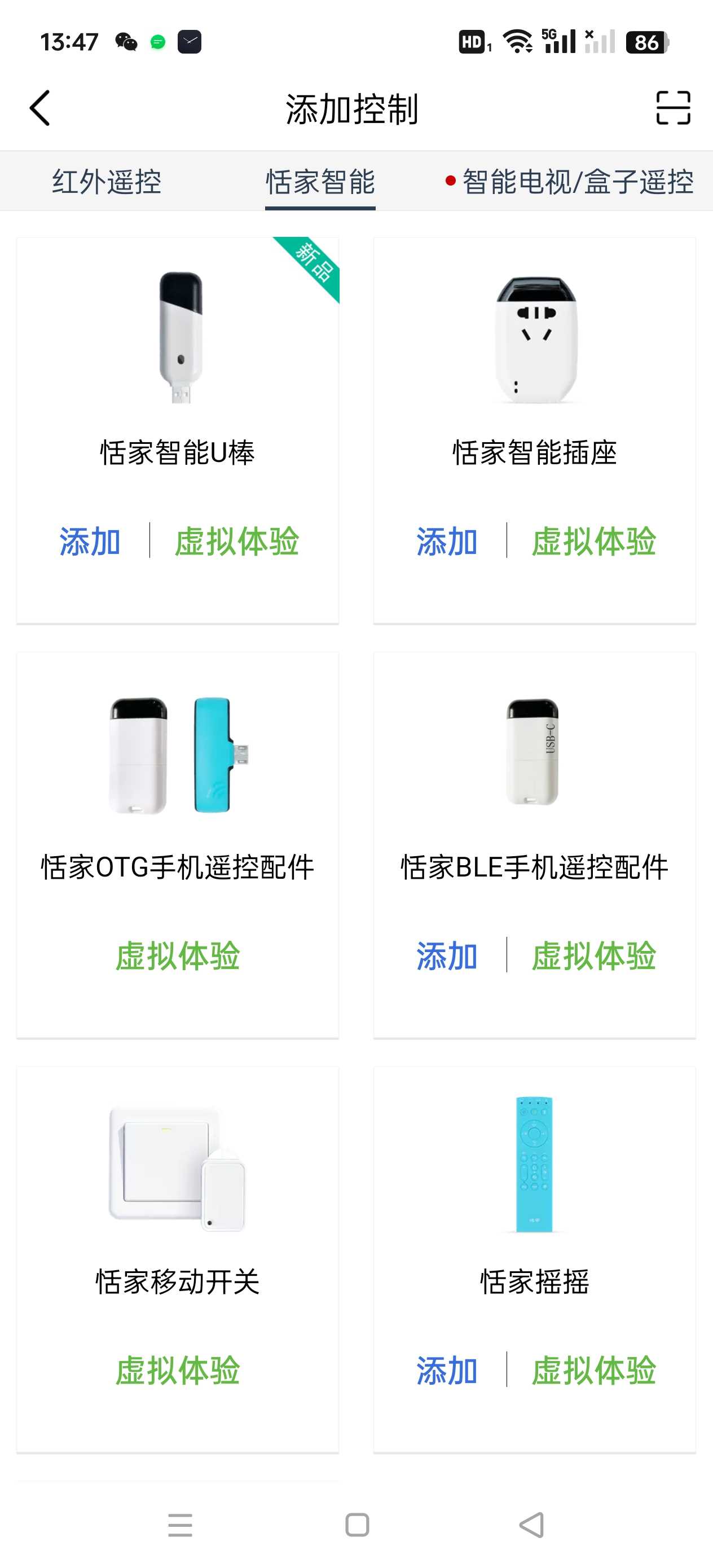
Task: Tap the system home button
Action: click(x=357, y=1525)
